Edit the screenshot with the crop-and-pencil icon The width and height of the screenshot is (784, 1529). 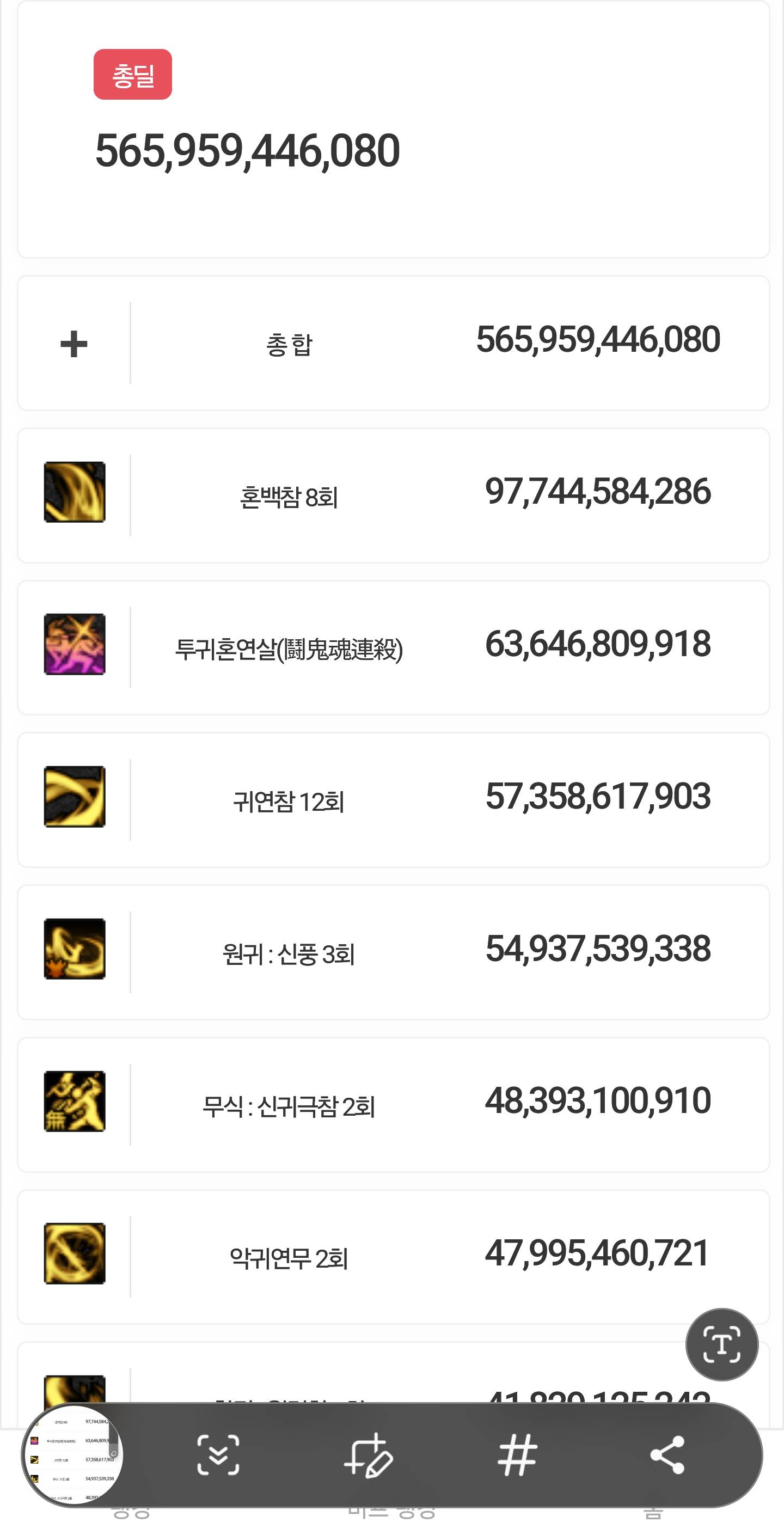(x=368, y=1455)
